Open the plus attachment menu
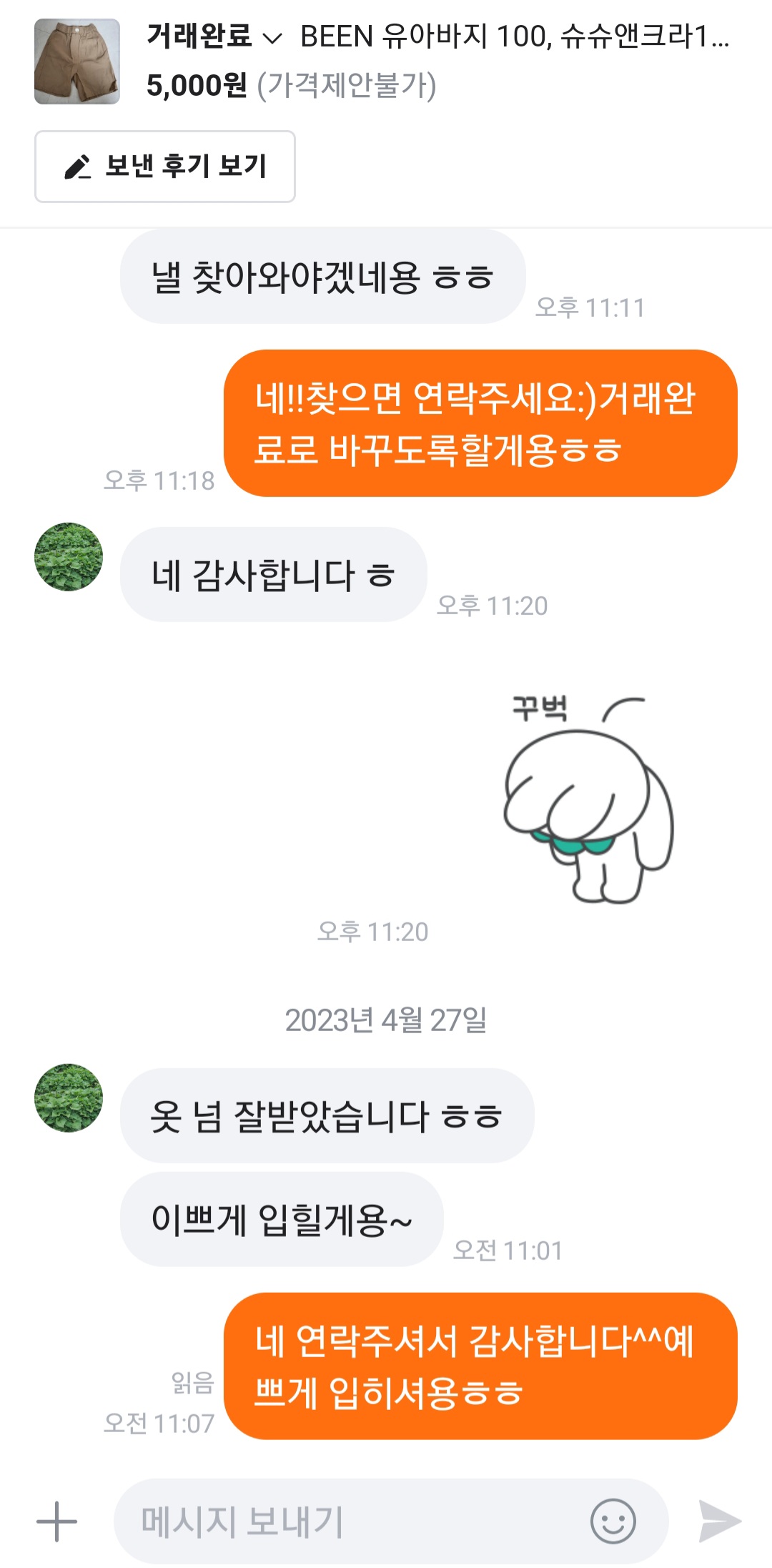 click(56, 1521)
